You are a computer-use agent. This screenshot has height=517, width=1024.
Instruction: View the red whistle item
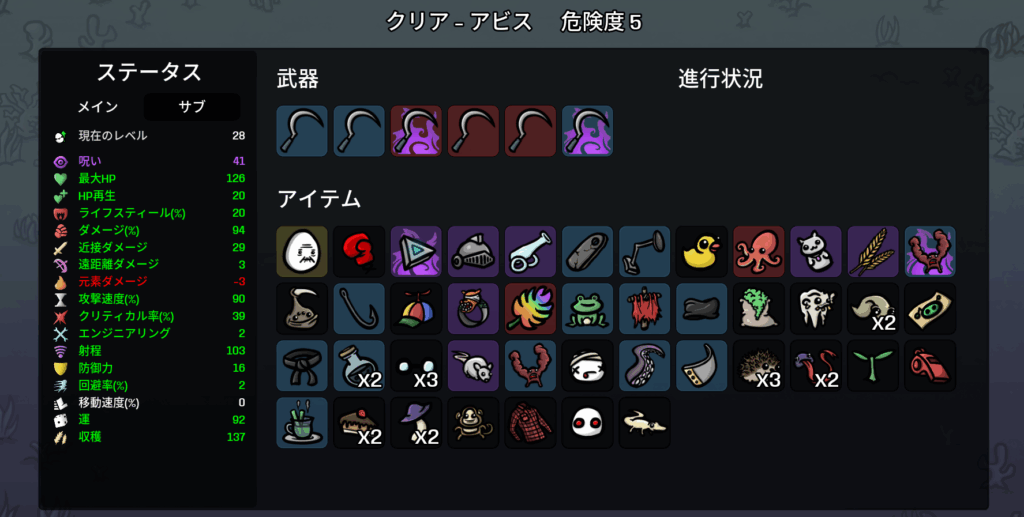[x=929, y=365]
